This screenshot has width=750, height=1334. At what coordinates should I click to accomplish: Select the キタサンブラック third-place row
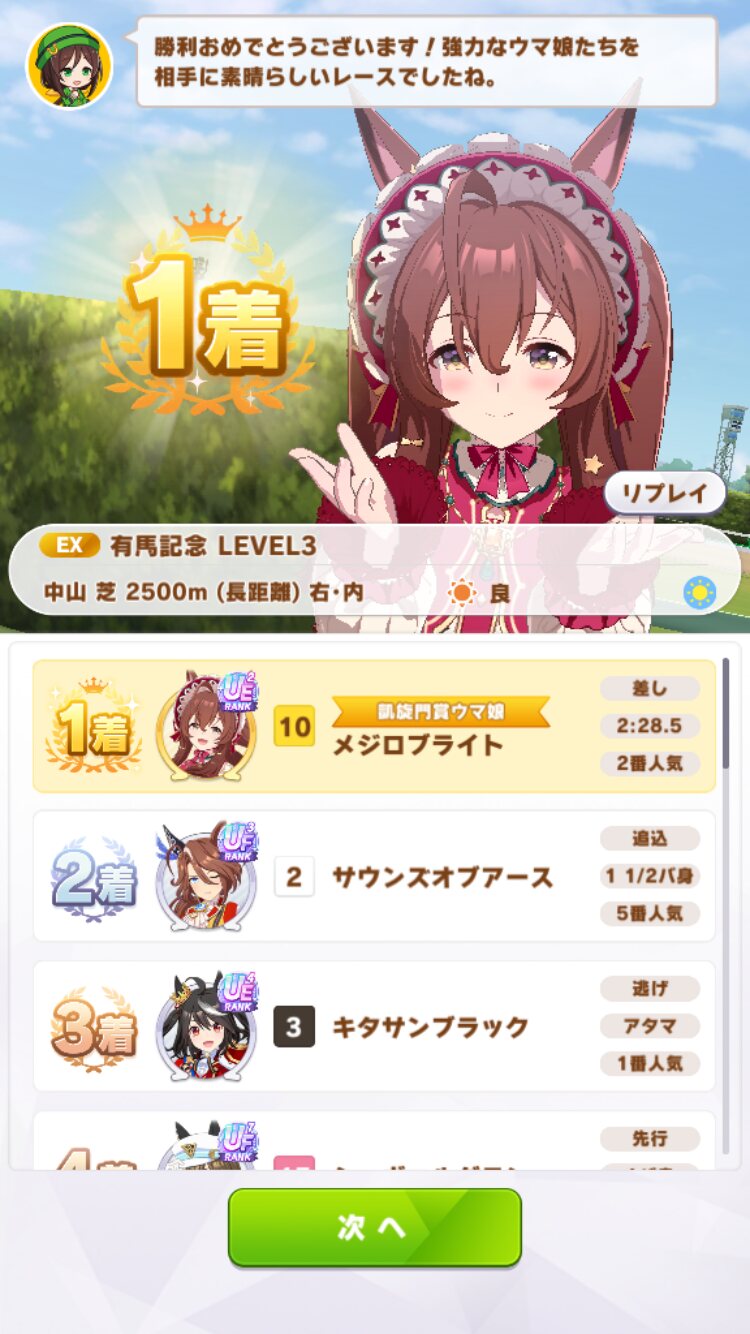[x=375, y=1026]
